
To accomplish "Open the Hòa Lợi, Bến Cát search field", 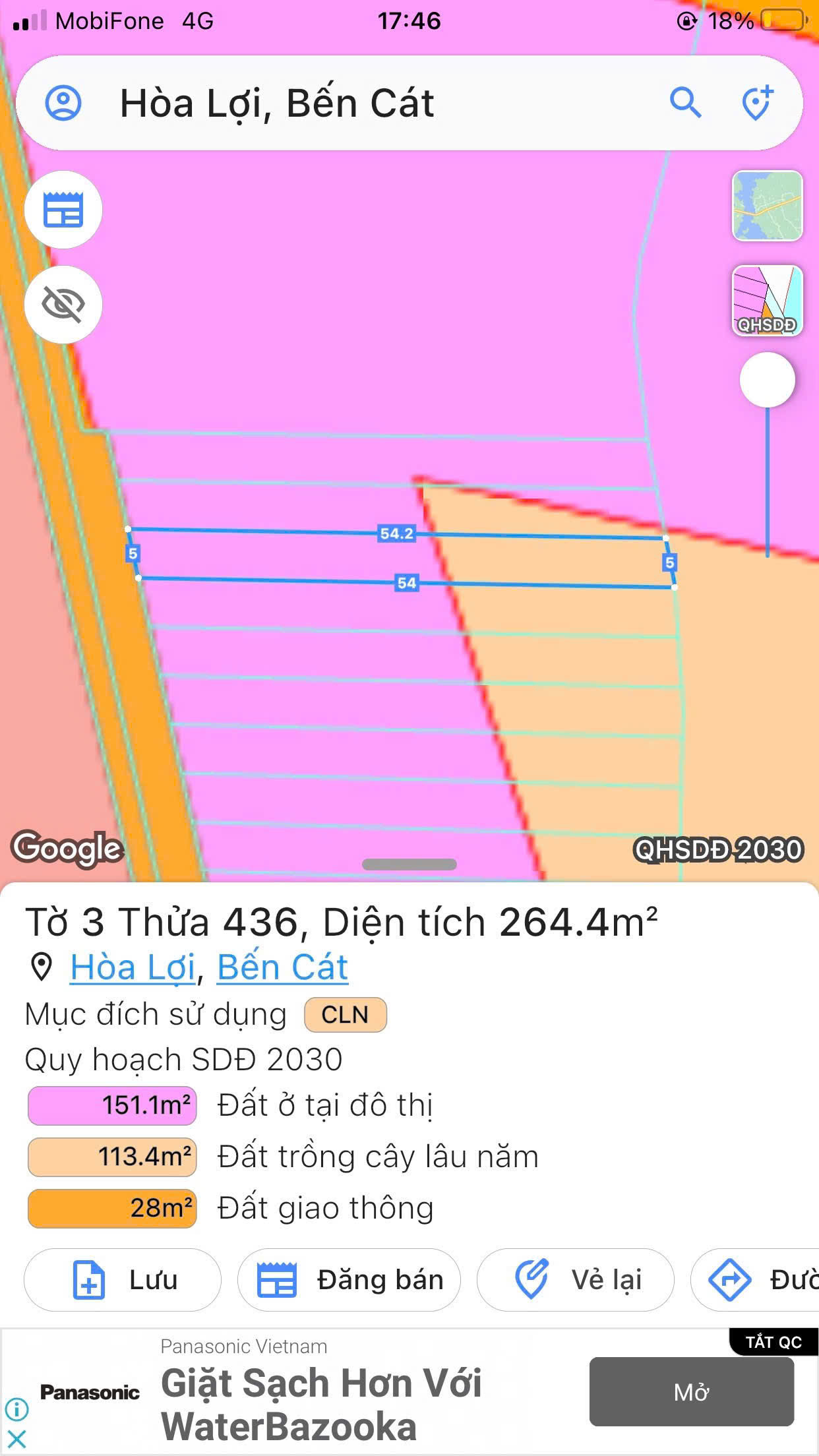I will 369,104.
